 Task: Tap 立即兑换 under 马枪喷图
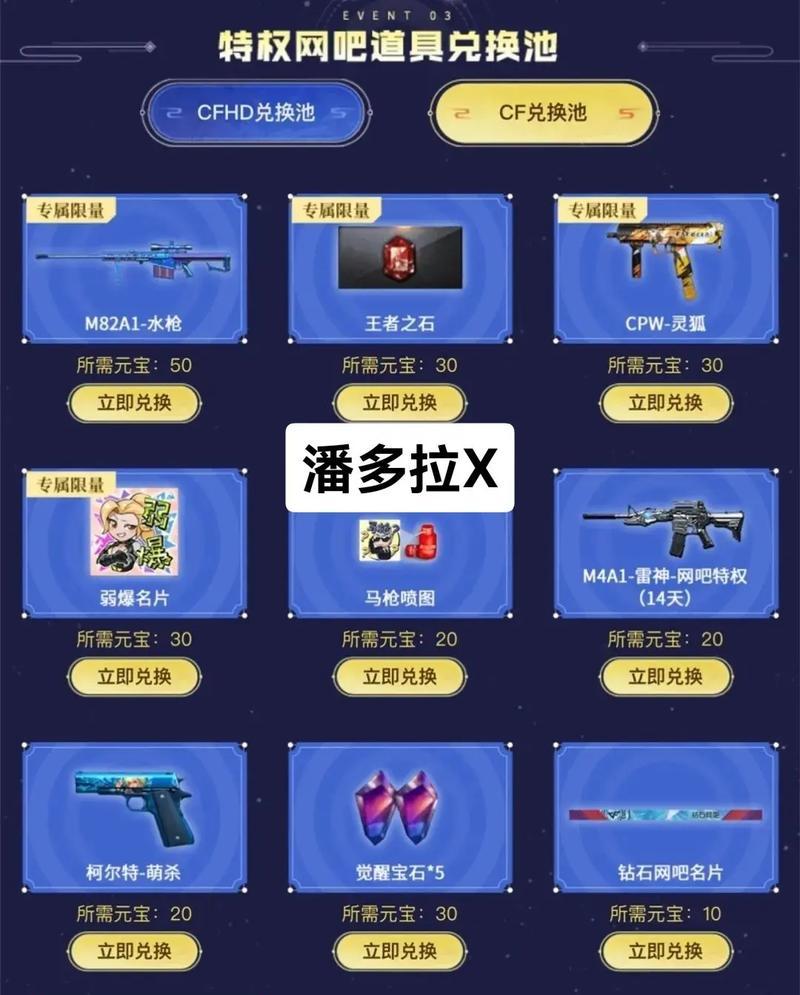pos(400,677)
